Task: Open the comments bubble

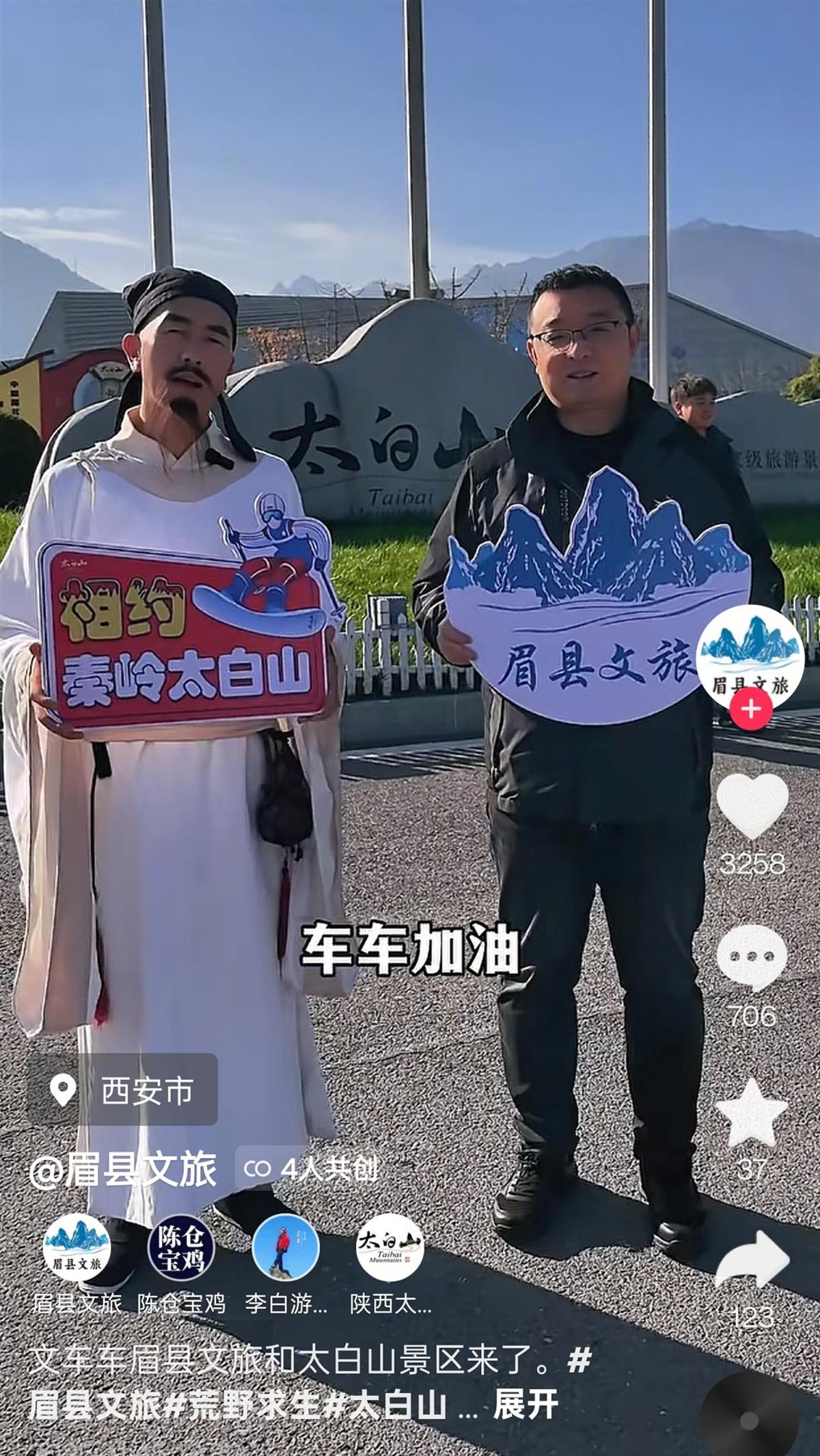Action: click(x=752, y=958)
